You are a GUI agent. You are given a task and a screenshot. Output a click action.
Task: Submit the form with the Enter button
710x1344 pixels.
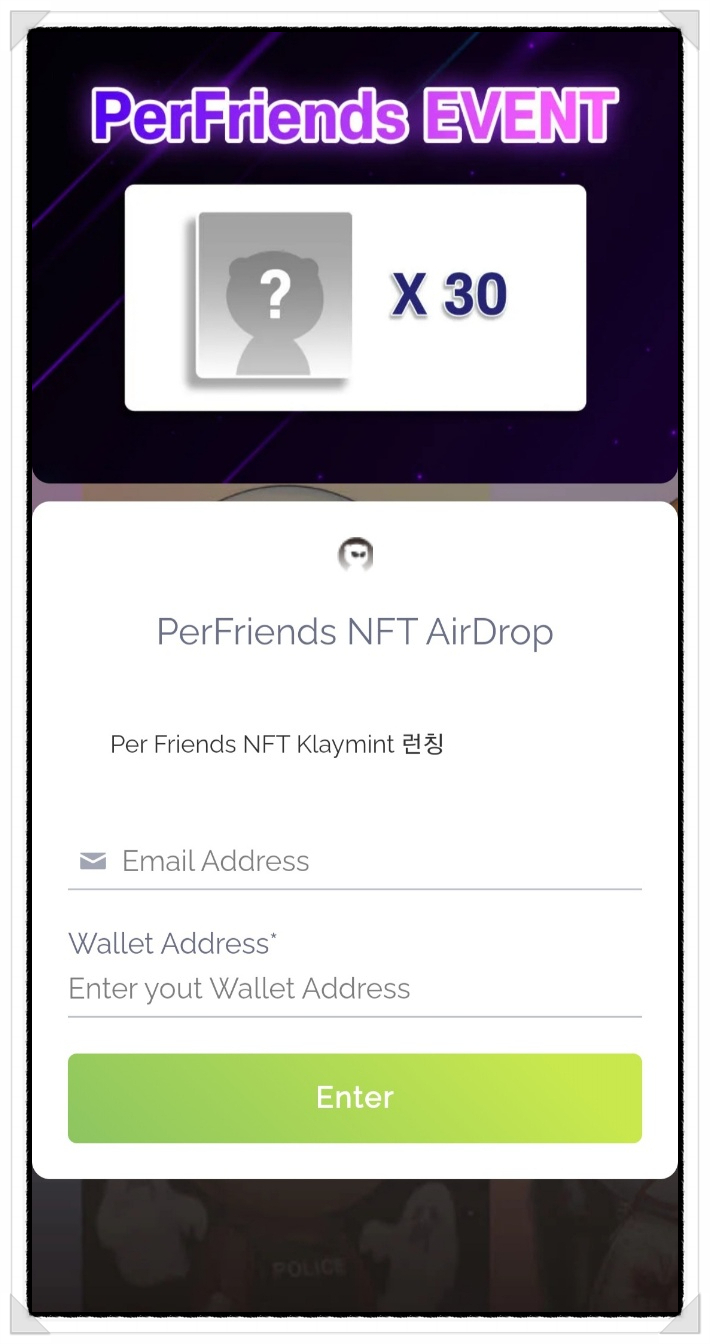[x=354, y=1097]
